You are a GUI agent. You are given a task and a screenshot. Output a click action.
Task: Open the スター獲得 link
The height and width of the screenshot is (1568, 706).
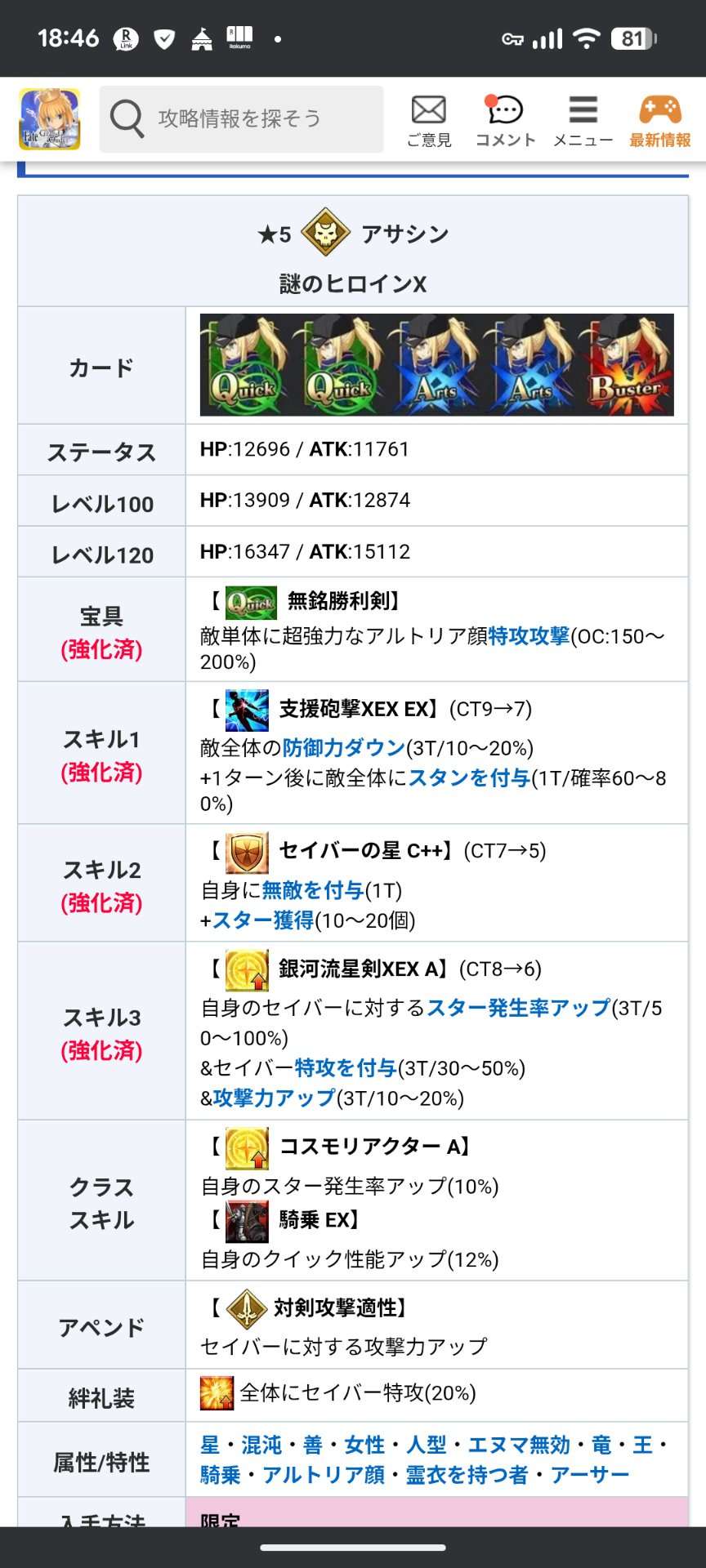tap(263, 920)
